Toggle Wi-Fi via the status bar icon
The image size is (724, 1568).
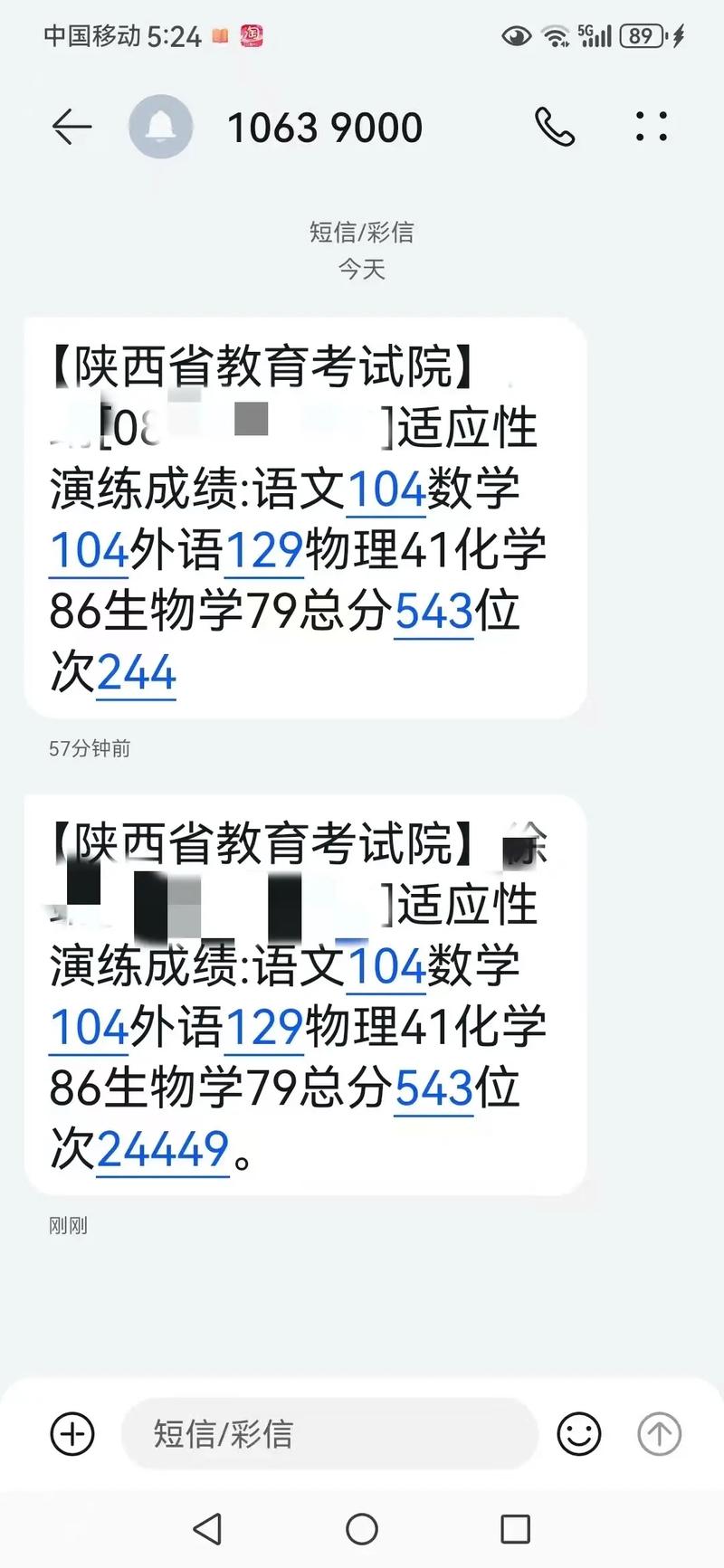coord(555,38)
